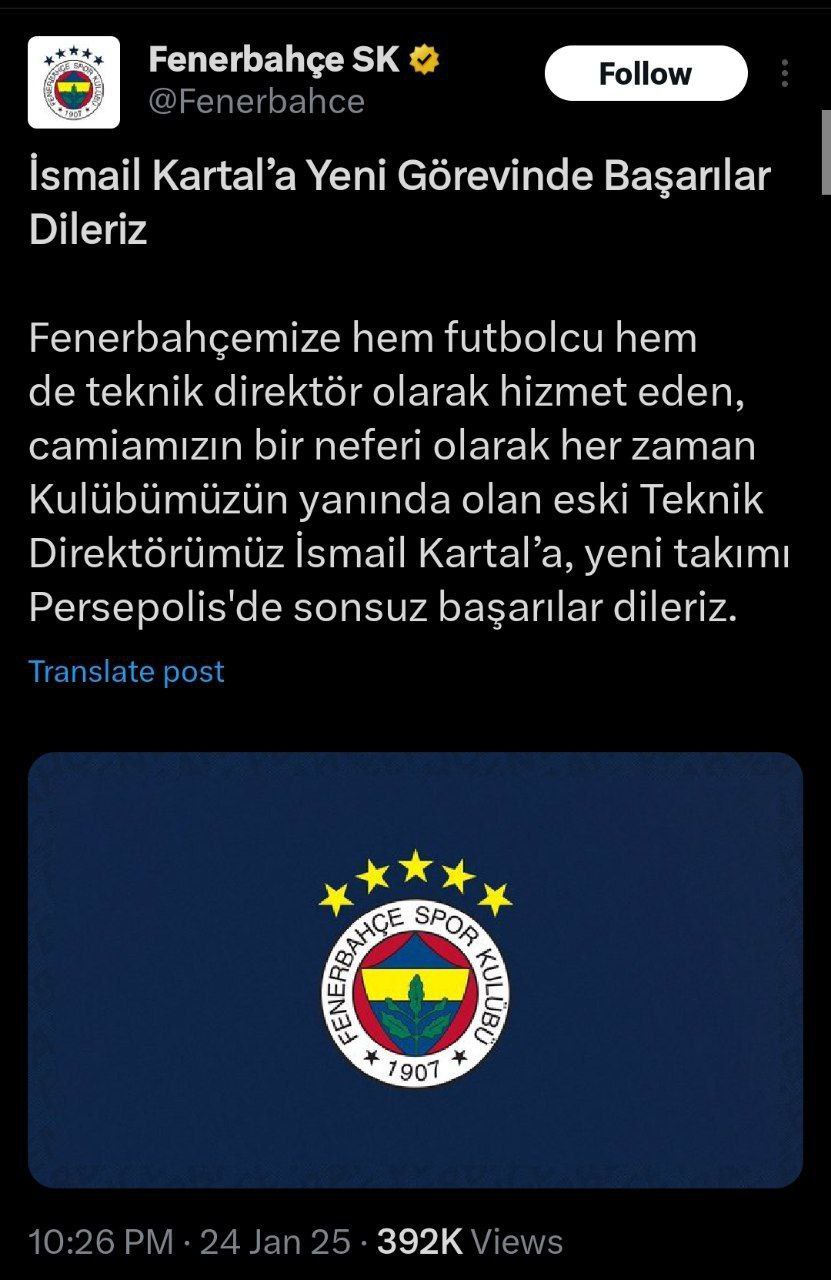
Task: Open Fenerbahçe SK profile picture
Action: coord(73,82)
